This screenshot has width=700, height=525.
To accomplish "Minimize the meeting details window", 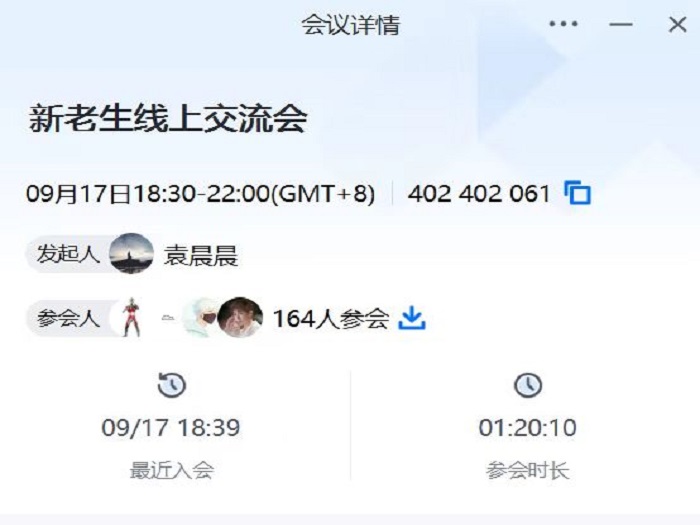I will (621, 24).
